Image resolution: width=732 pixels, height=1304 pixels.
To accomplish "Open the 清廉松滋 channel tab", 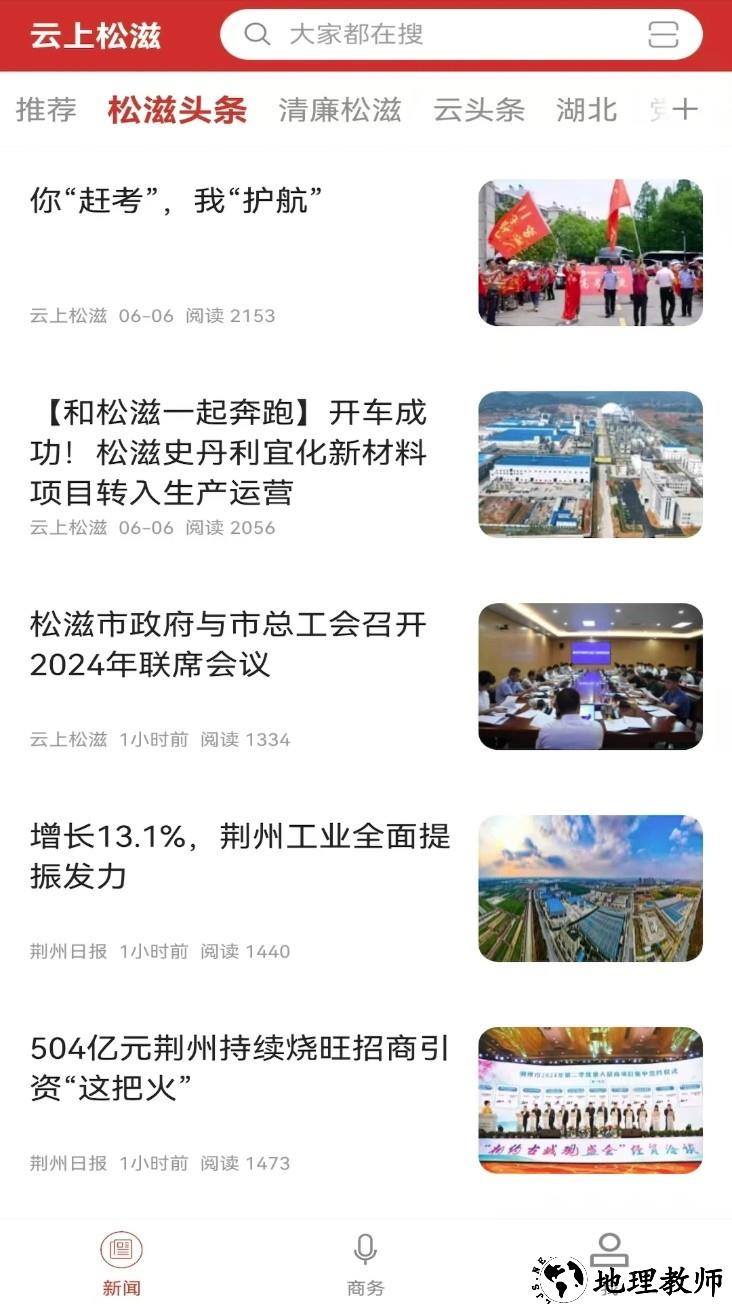I will coord(340,110).
